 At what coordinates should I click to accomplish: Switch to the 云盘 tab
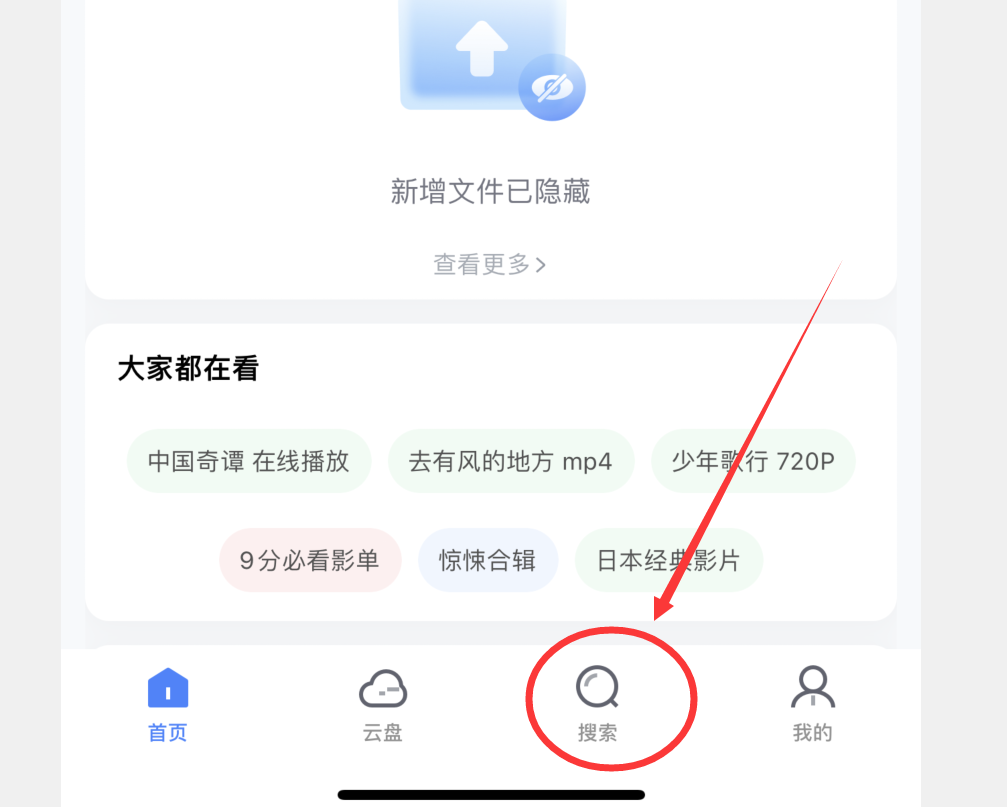[382, 705]
